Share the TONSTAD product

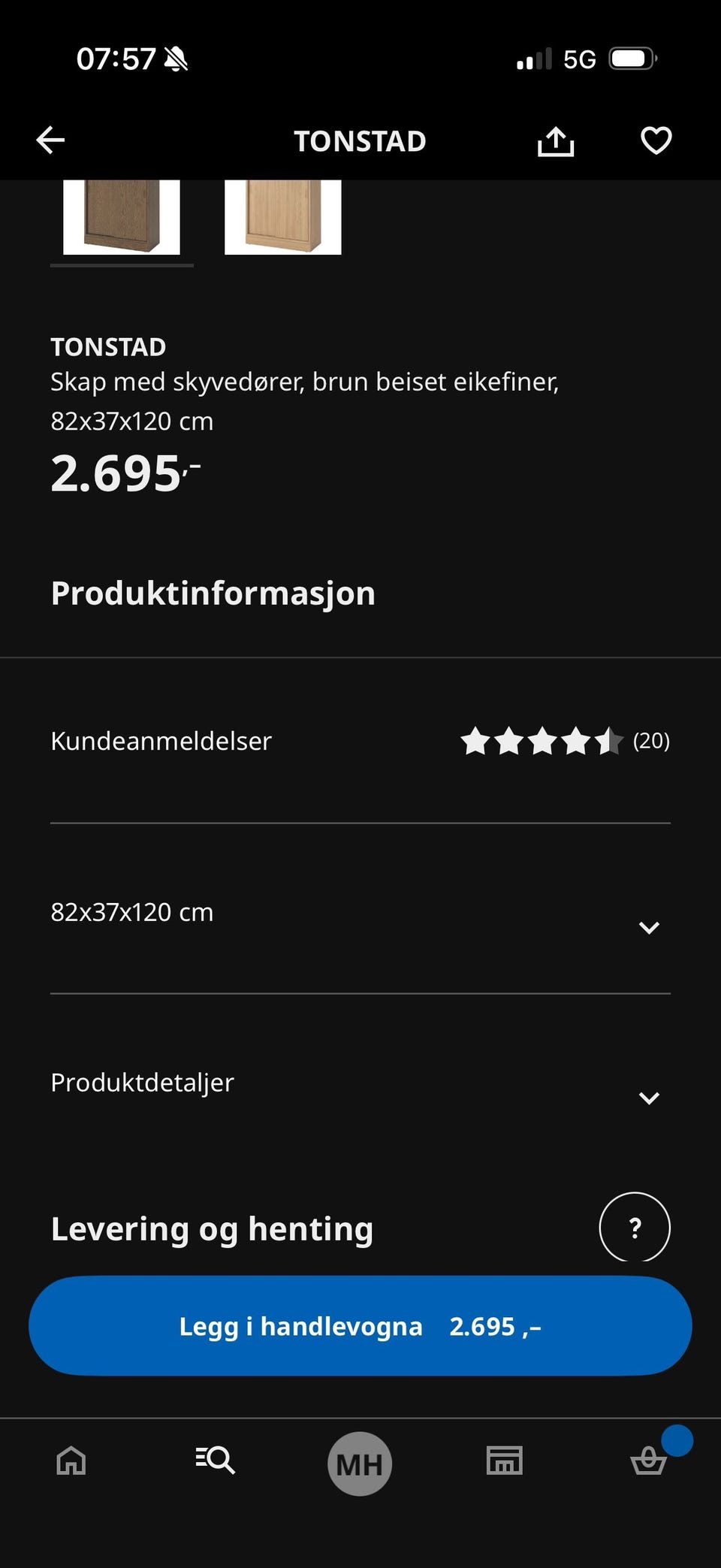556,141
